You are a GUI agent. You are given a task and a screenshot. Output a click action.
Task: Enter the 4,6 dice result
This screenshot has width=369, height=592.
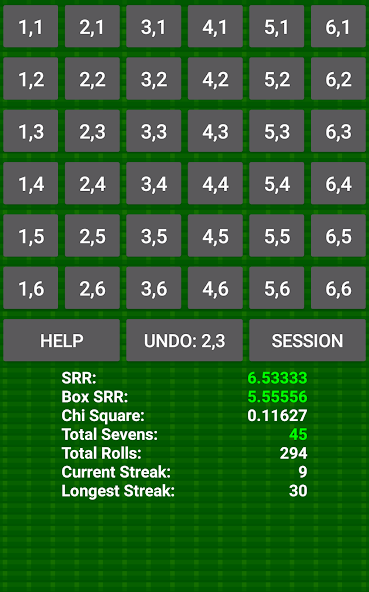(x=215, y=288)
